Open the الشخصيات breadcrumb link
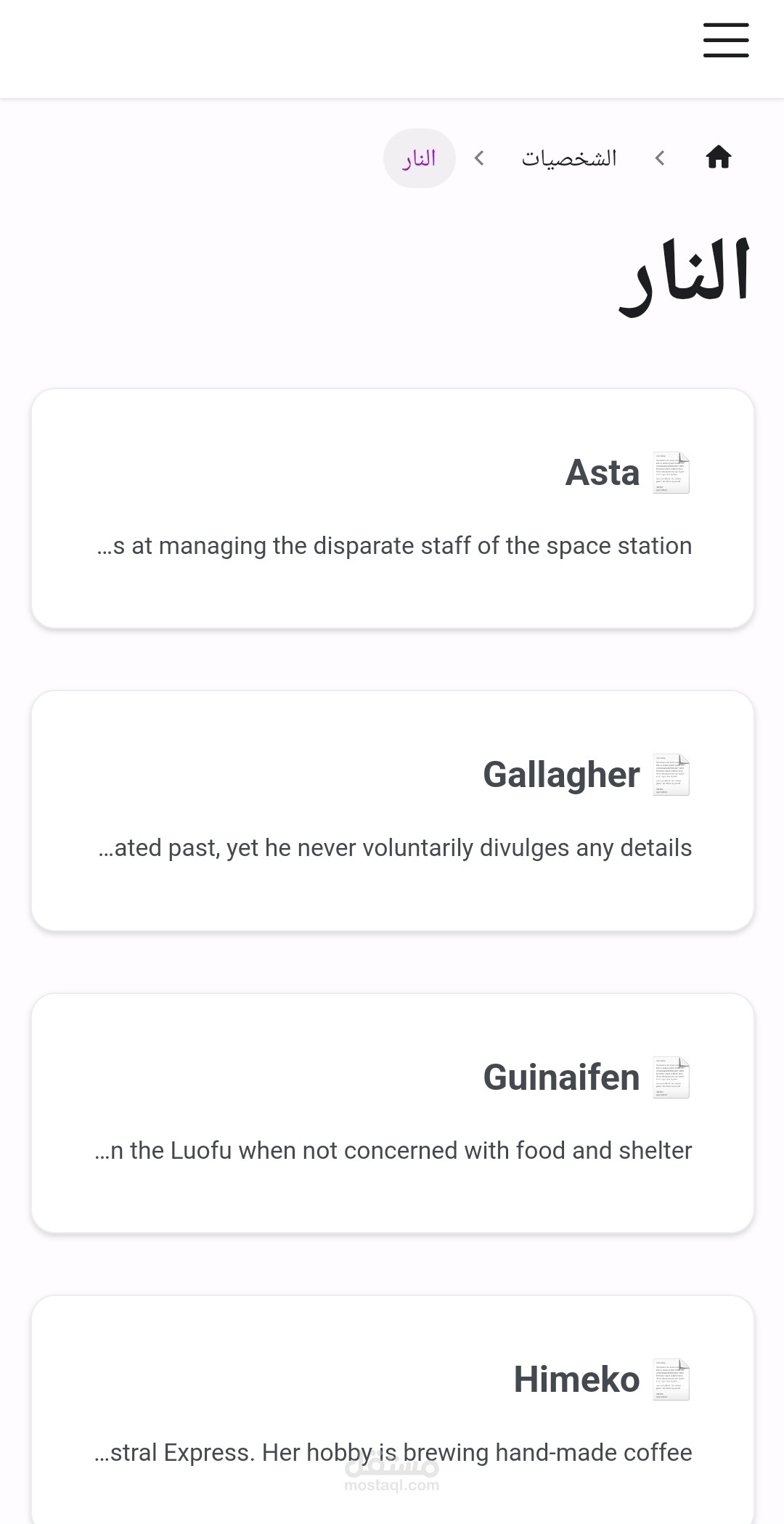The height and width of the screenshot is (1524, 784). click(x=569, y=158)
